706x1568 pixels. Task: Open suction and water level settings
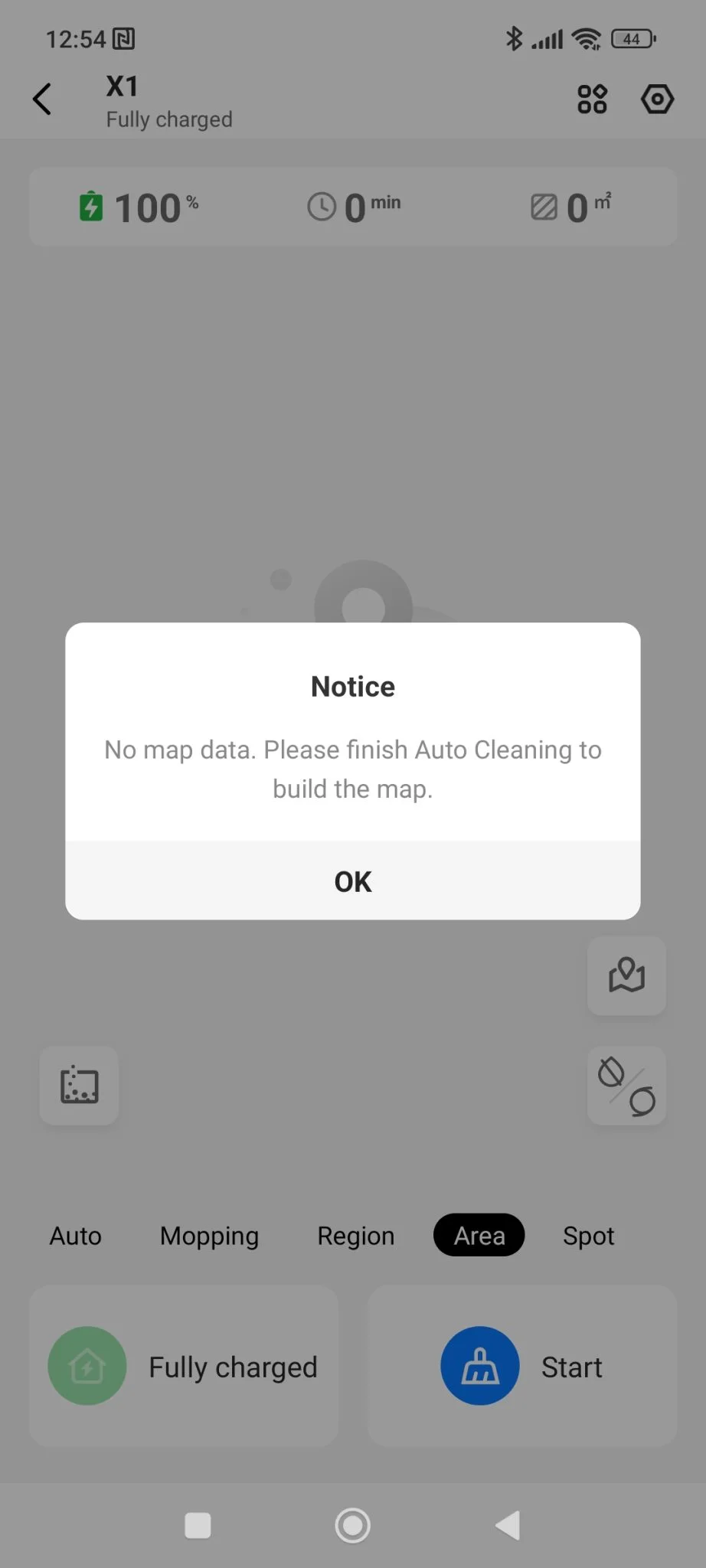626,1086
